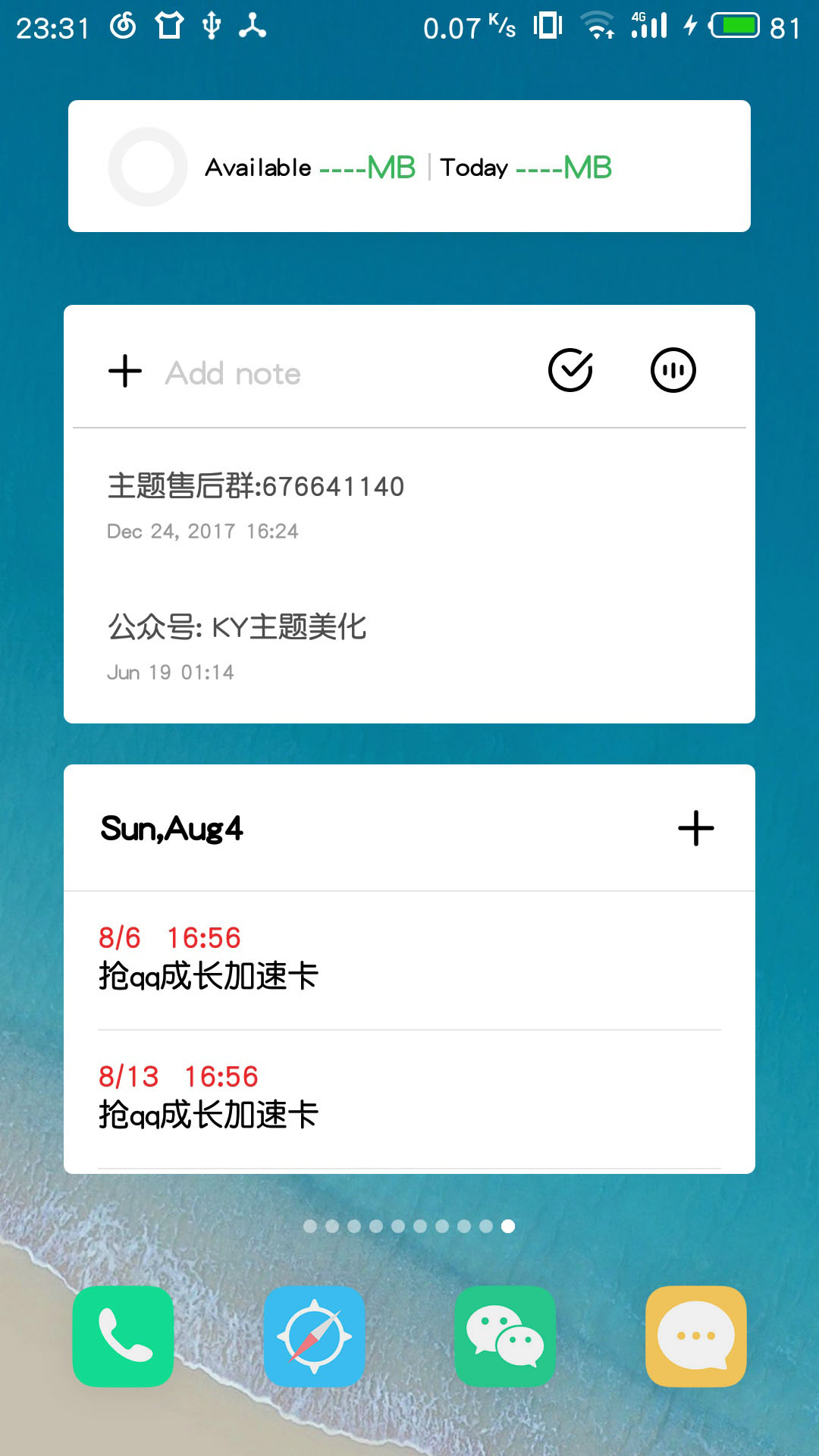This screenshot has width=819, height=1456.
Task: Add a new calendar event
Action: (696, 828)
